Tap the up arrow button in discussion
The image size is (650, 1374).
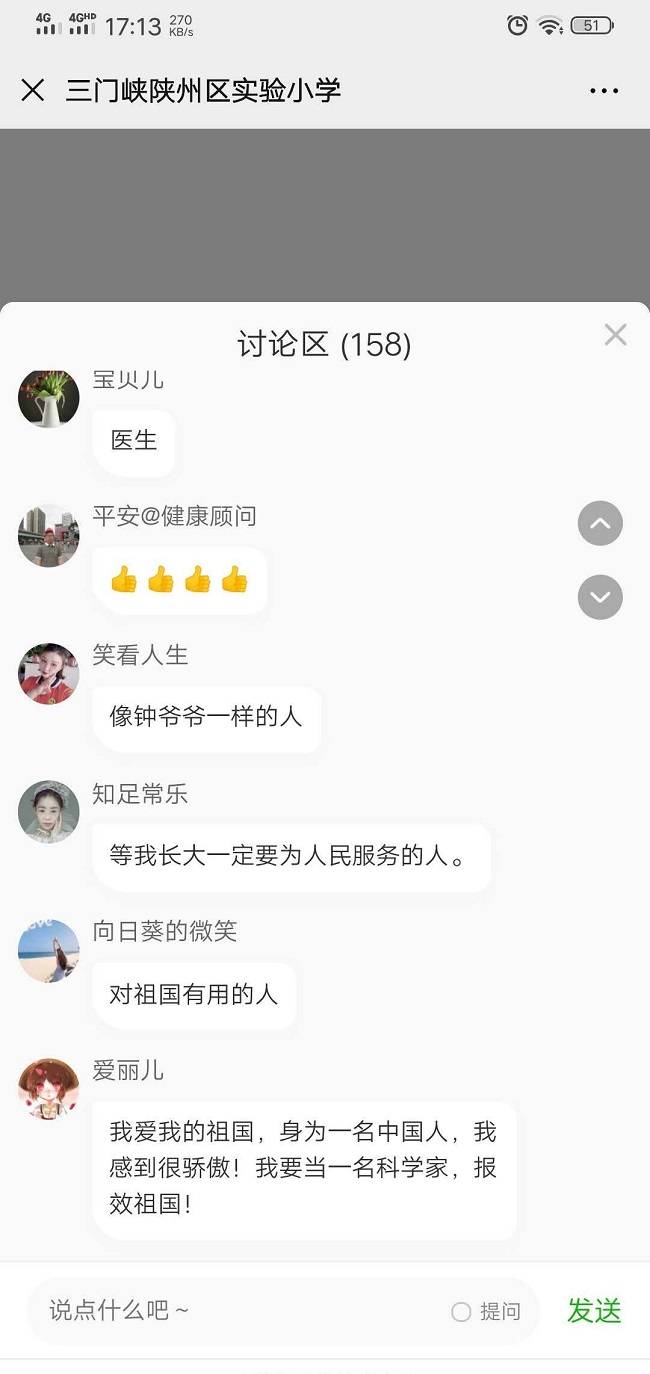click(x=600, y=523)
